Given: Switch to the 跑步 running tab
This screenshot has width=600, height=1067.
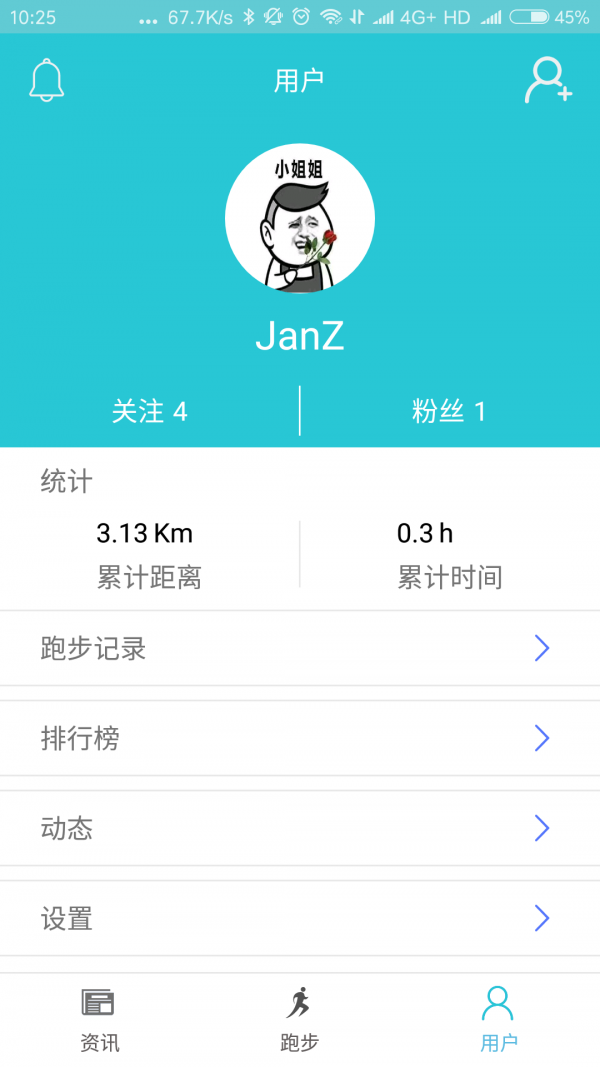Looking at the screenshot, I should tap(299, 1018).
